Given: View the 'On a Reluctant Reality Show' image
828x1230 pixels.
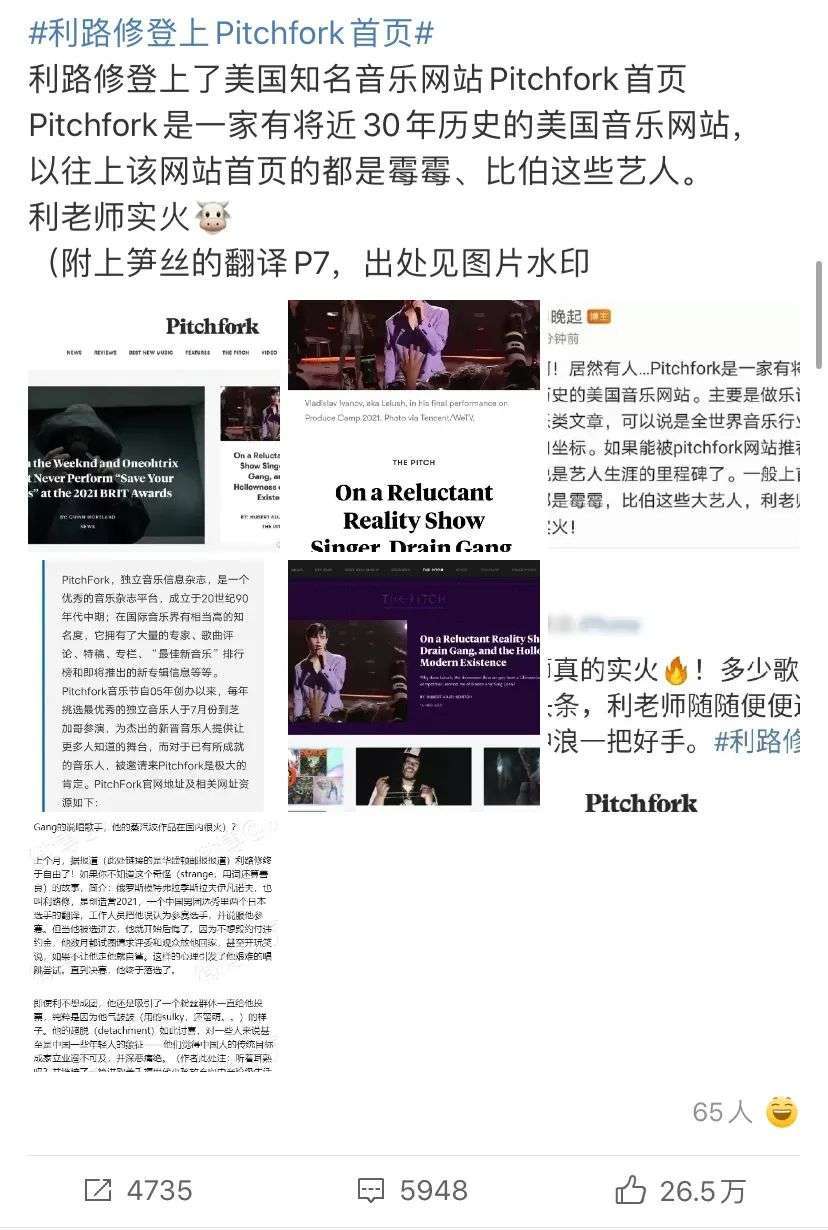Looking at the screenshot, I should coord(414,425).
